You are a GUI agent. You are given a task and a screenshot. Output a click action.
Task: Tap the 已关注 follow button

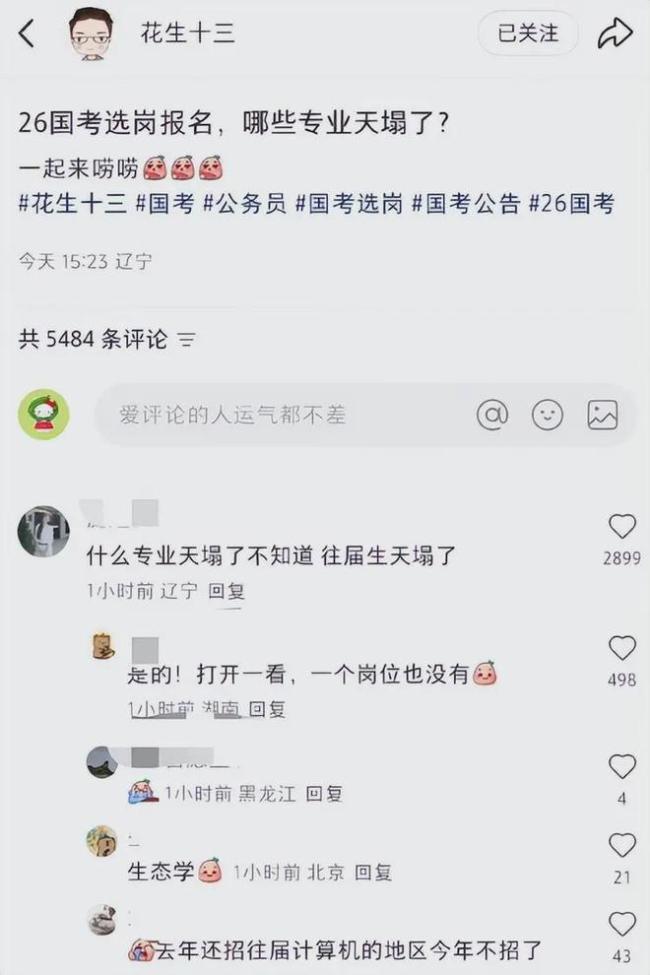[528, 33]
